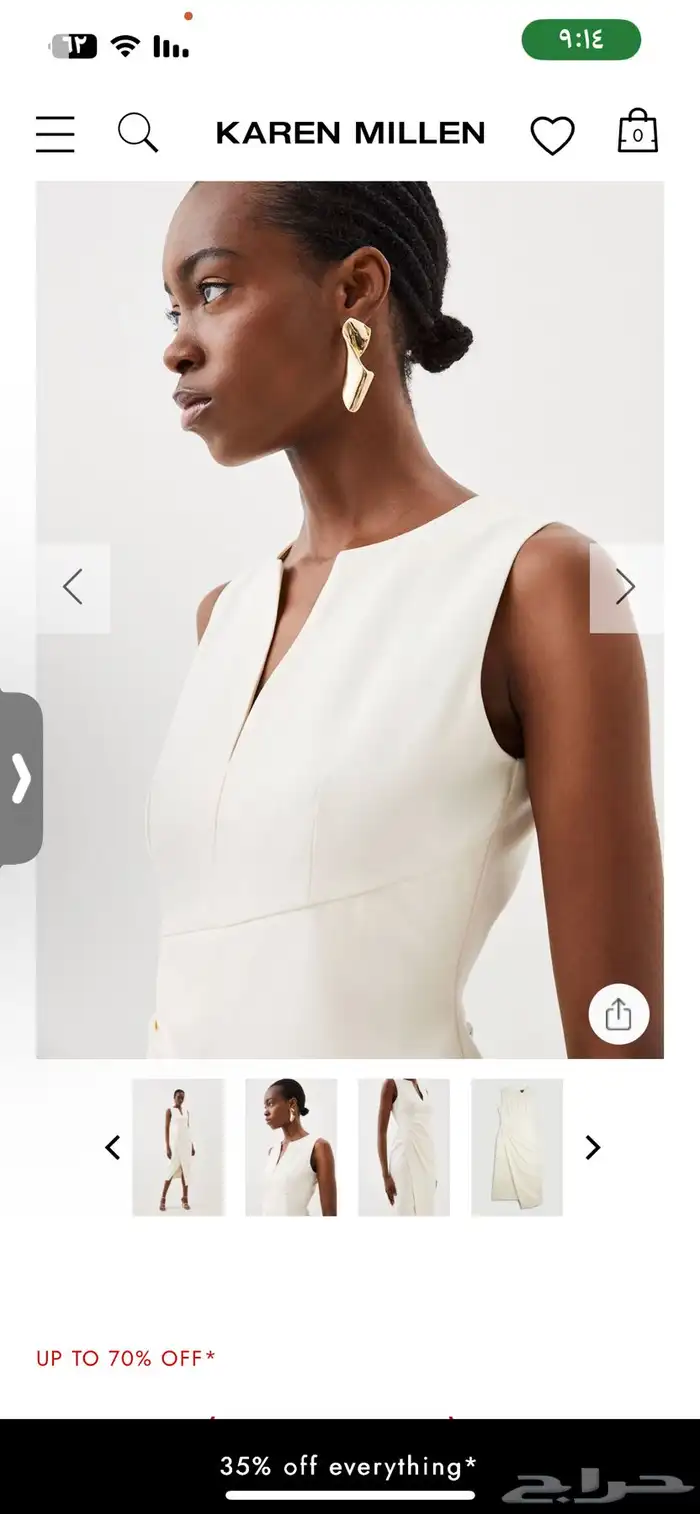The height and width of the screenshot is (1514, 700).
Task: Move the thumbnail strip backward
Action: click(x=113, y=1147)
